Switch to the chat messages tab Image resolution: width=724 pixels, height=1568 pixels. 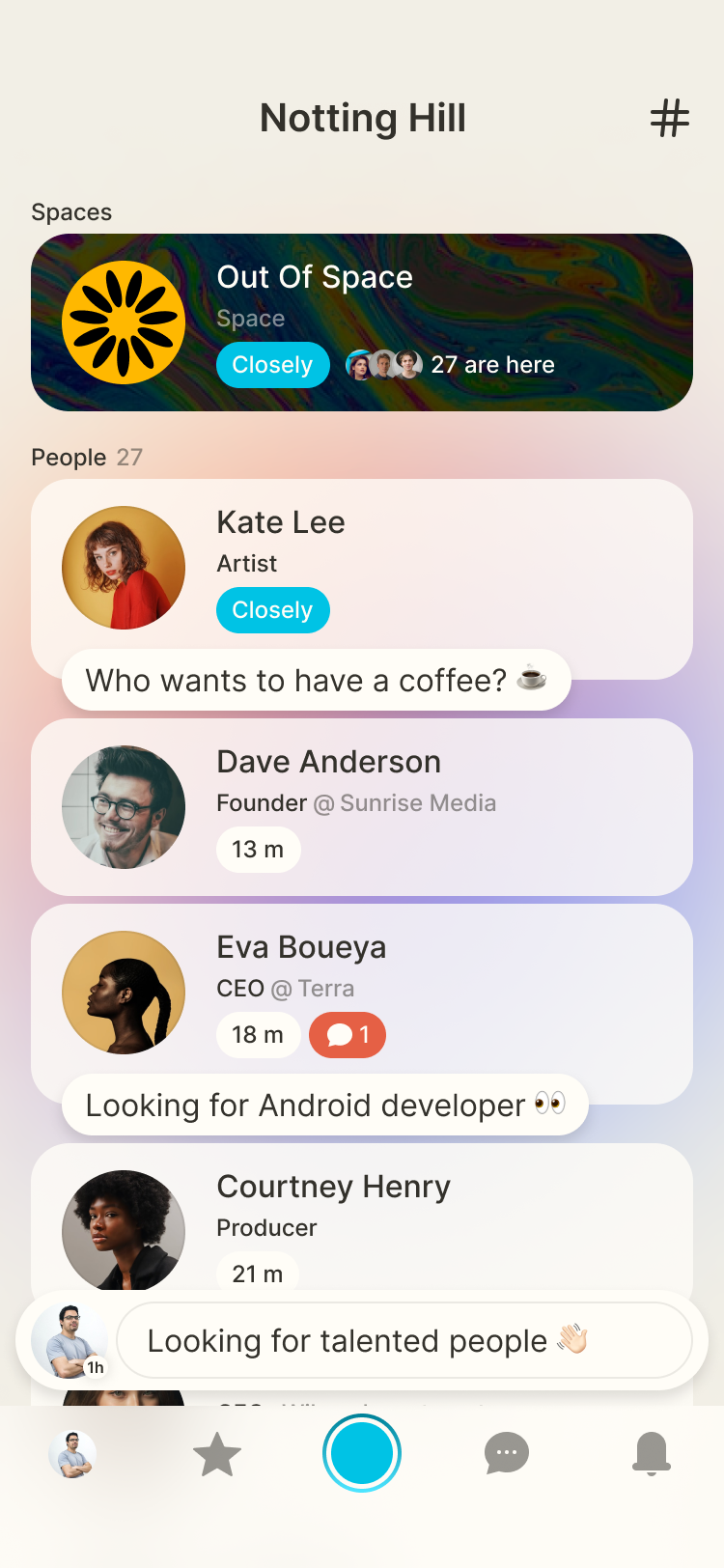tap(507, 1453)
